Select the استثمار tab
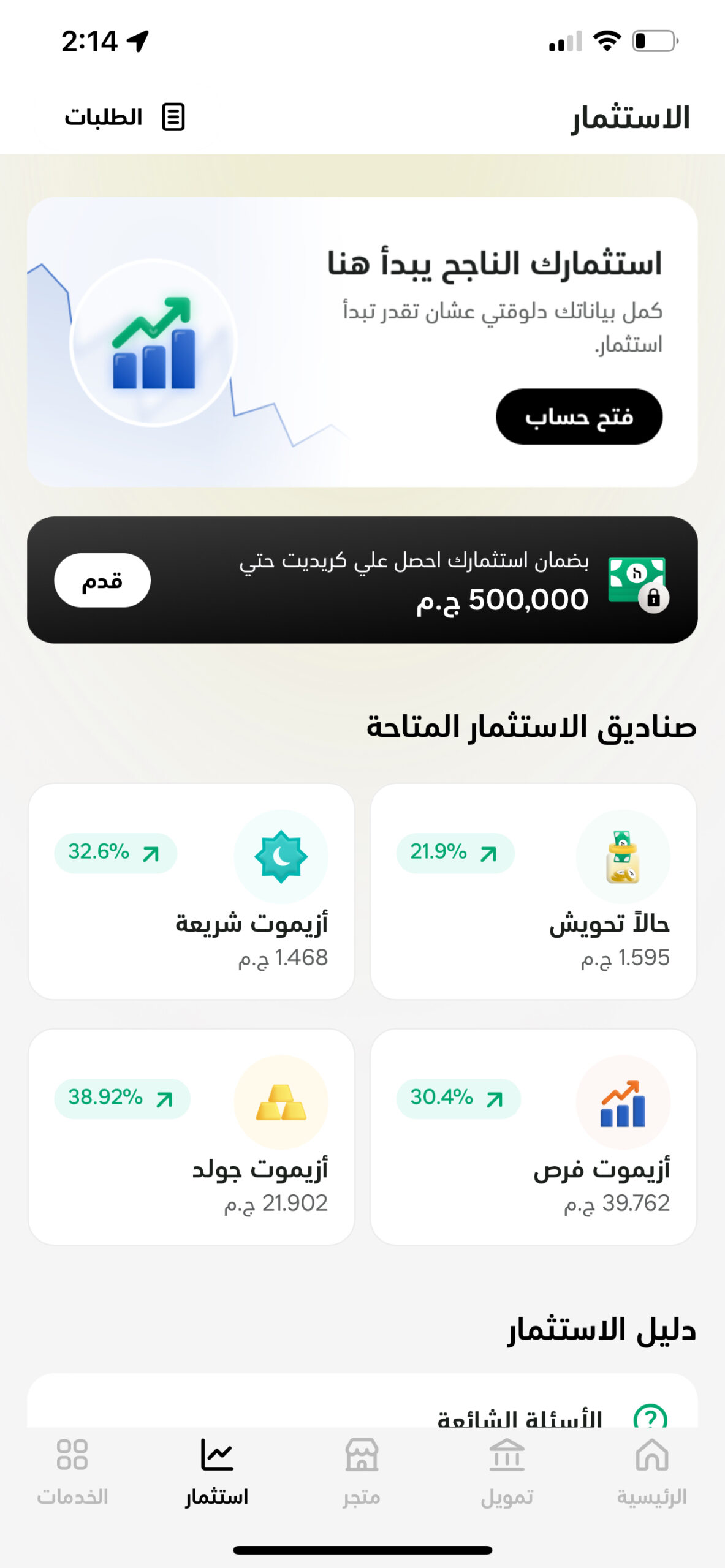The height and width of the screenshot is (1568, 725). pyautogui.click(x=217, y=1470)
